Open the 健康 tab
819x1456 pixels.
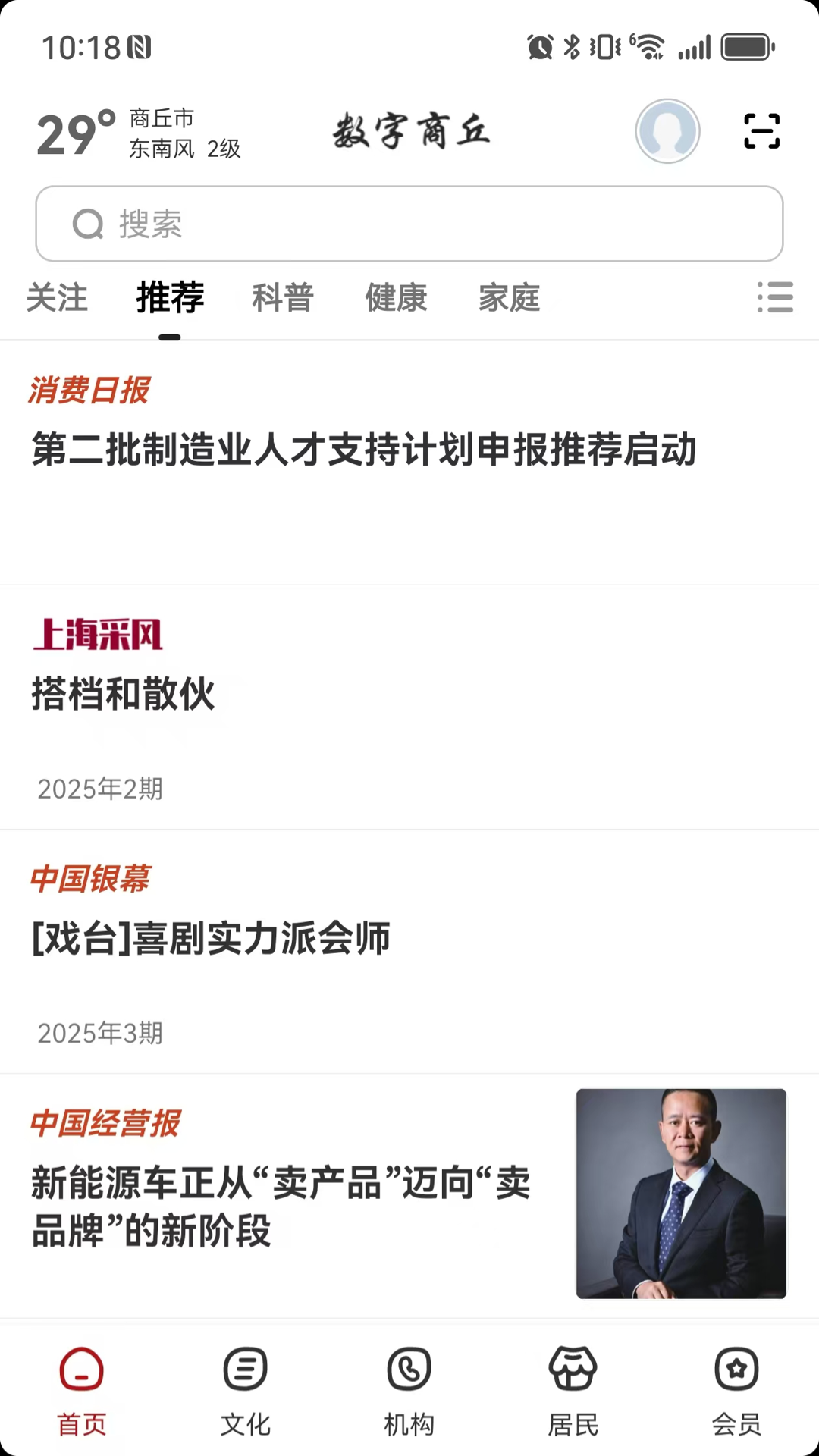396,299
